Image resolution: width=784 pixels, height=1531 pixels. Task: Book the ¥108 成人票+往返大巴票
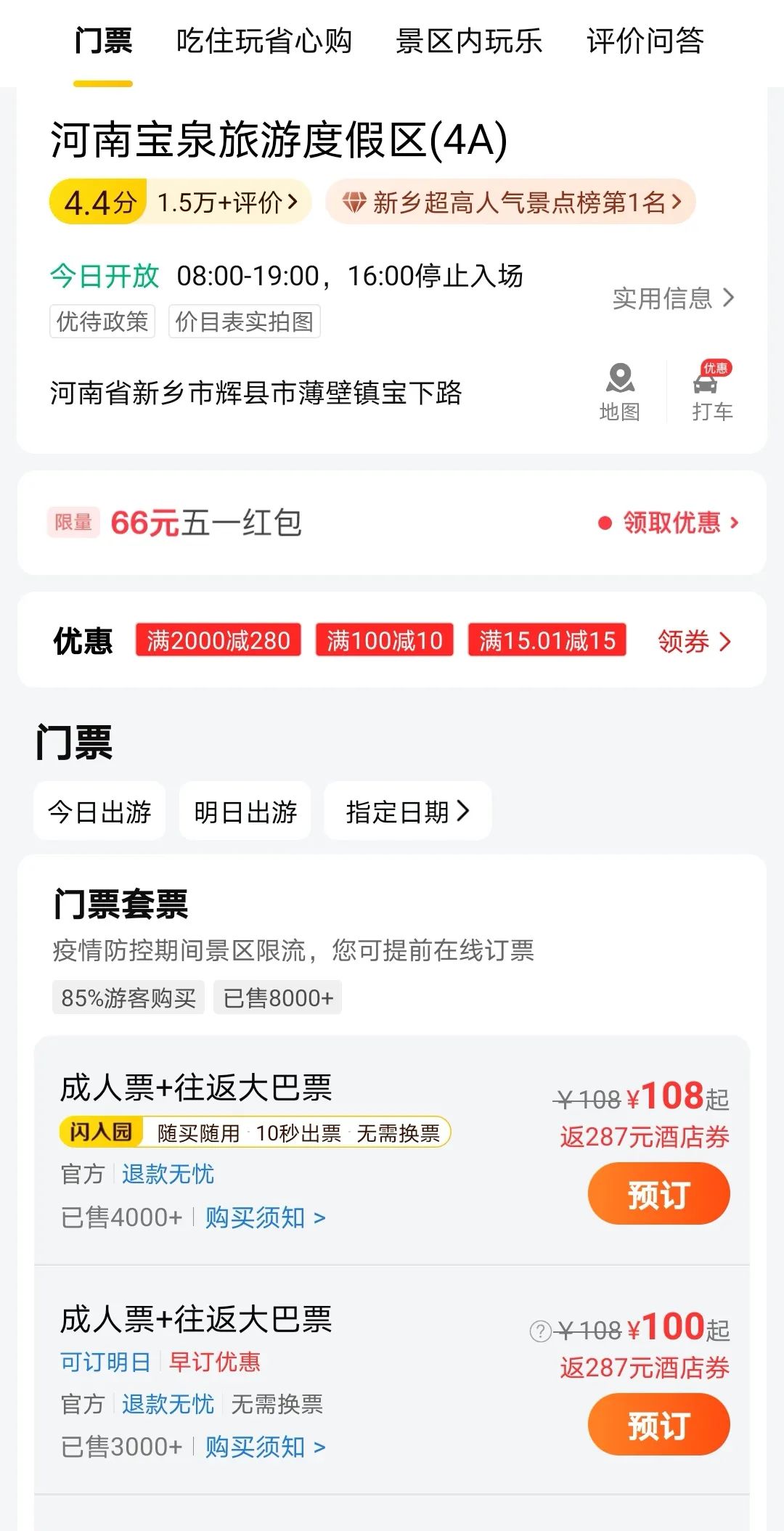pos(658,1193)
